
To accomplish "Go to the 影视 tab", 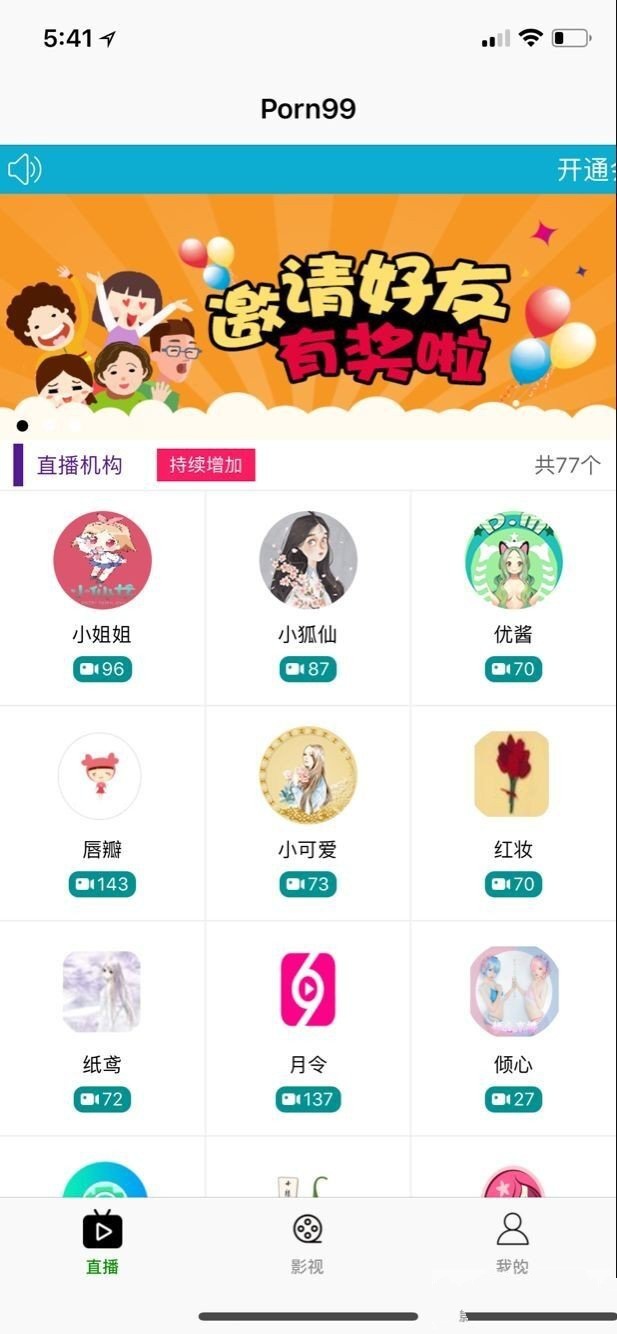I will coord(307,1242).
